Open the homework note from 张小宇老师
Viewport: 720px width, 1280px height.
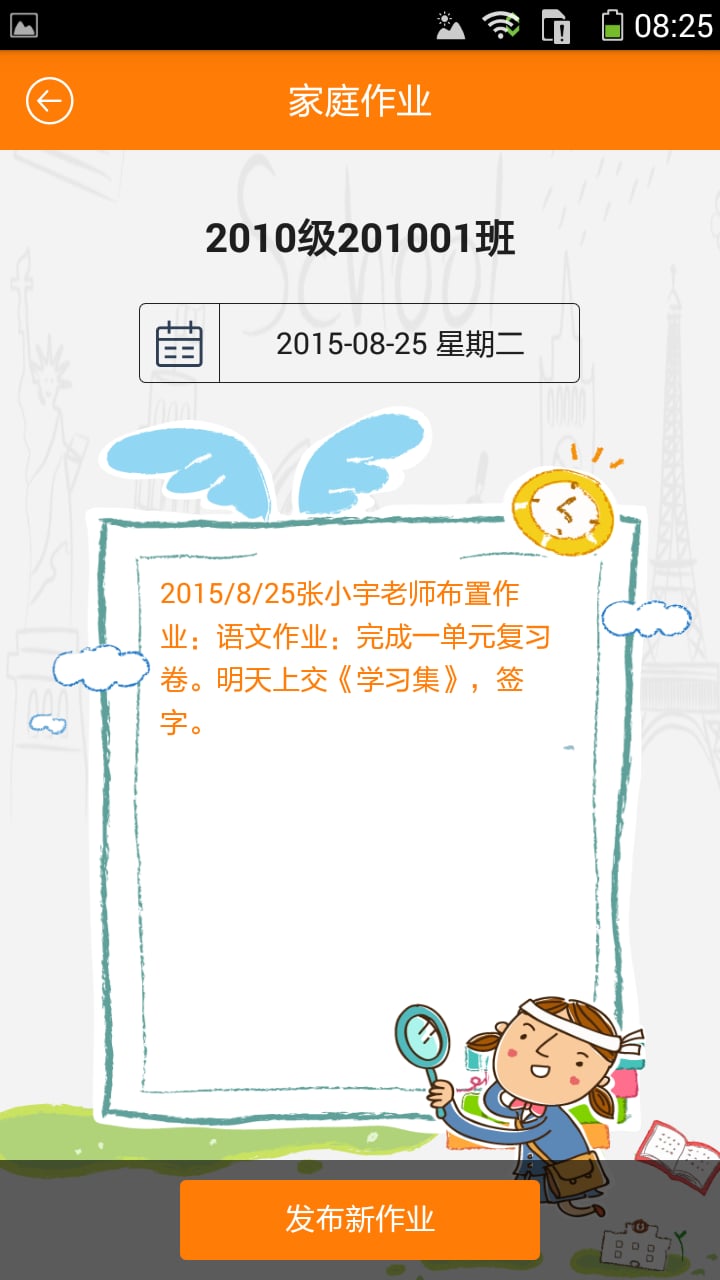(x=355, y=657)
